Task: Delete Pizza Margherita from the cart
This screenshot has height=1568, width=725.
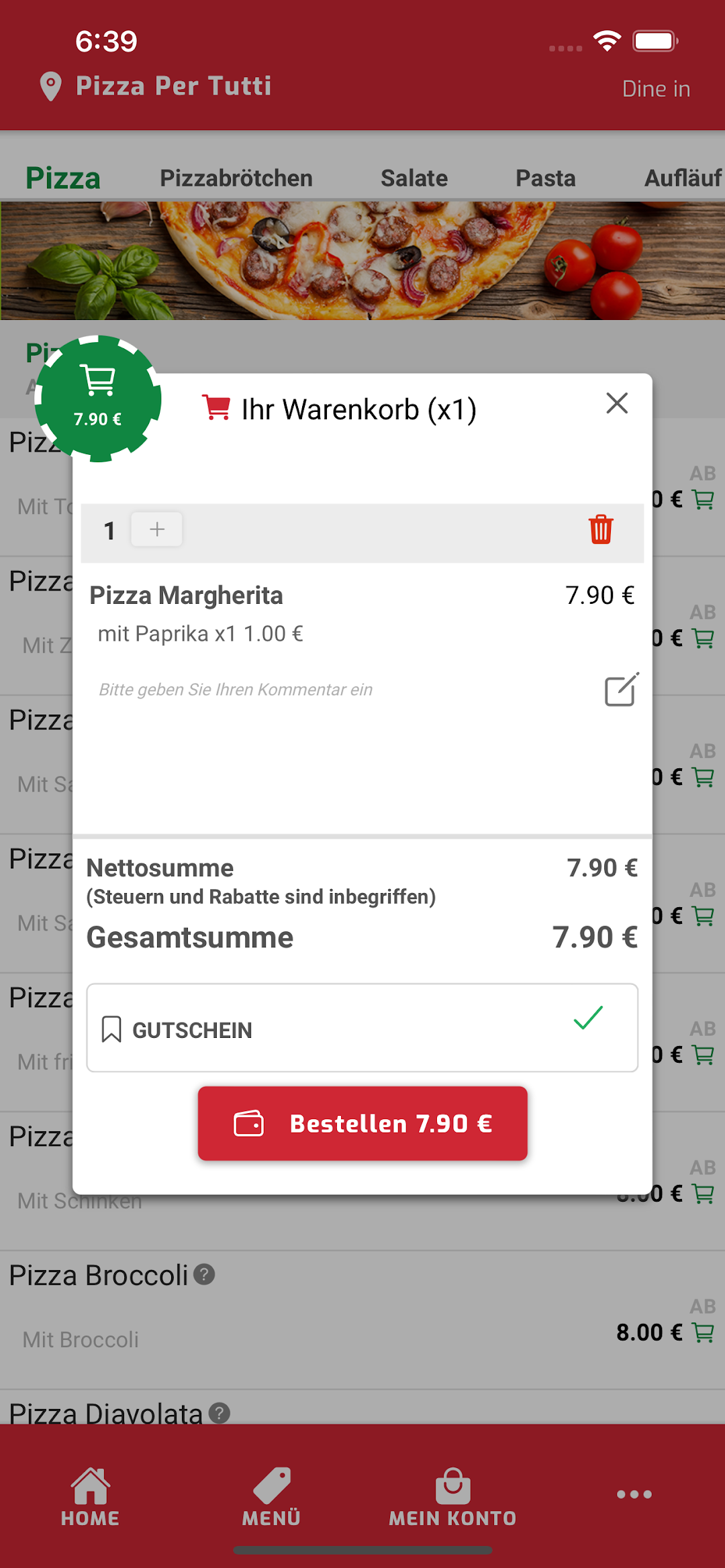Action: coord(601,529)
